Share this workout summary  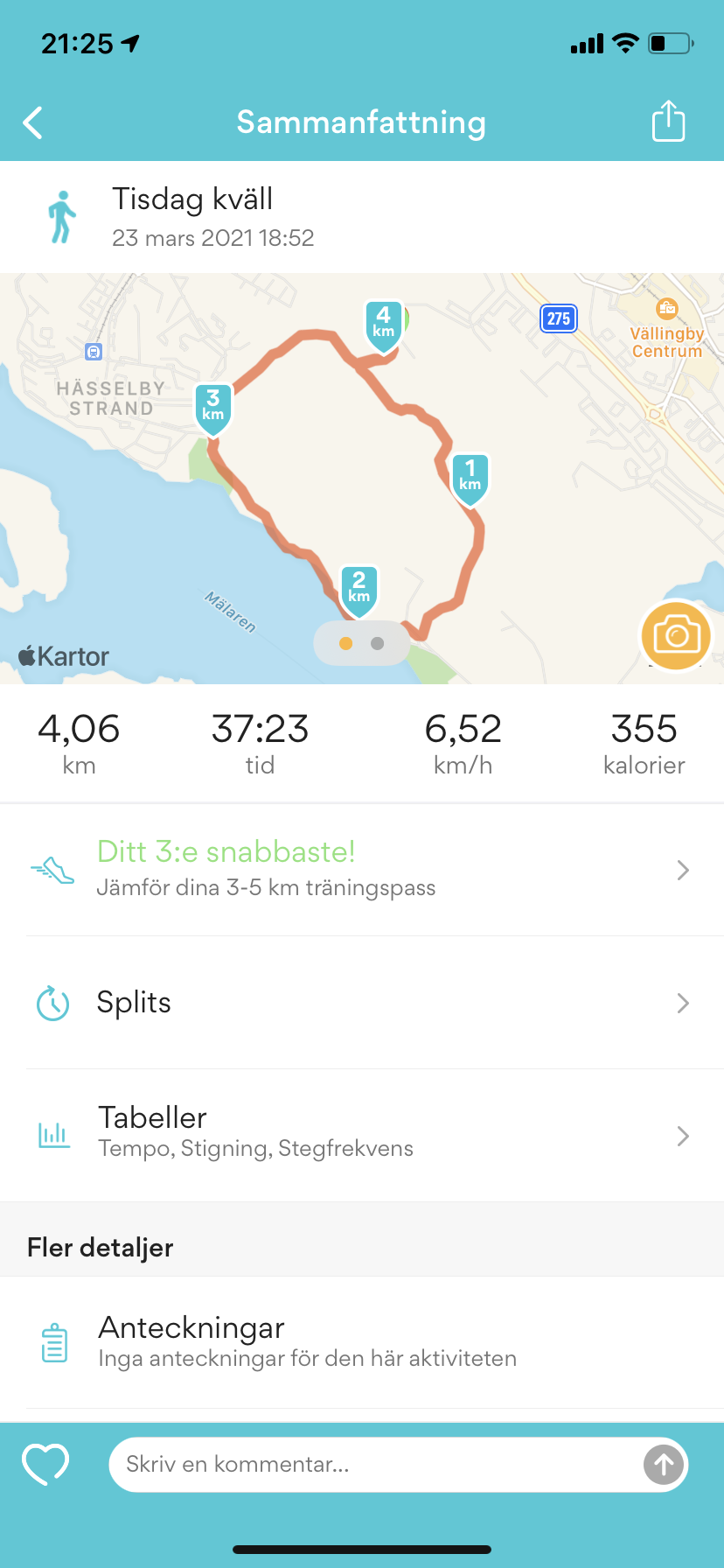[668, 122]
